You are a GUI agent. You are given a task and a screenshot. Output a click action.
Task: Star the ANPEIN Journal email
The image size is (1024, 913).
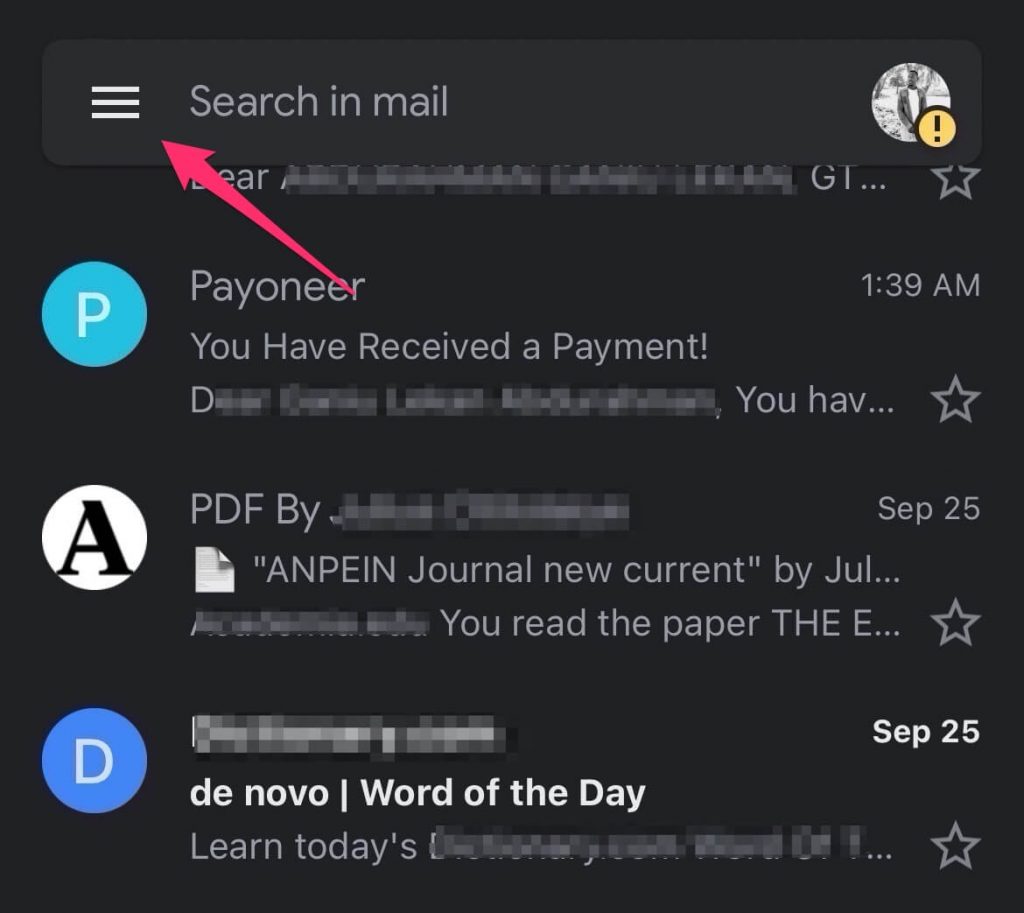point(955,624)
